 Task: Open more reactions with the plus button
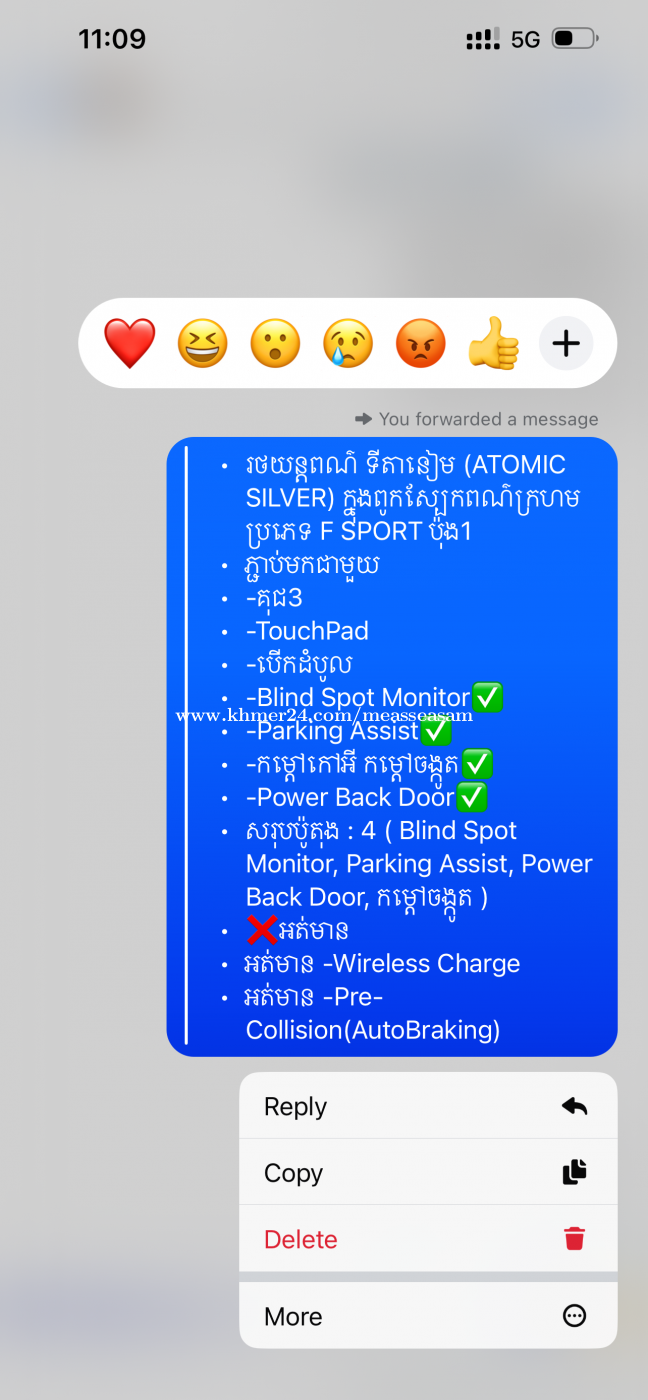coord(566,344)
